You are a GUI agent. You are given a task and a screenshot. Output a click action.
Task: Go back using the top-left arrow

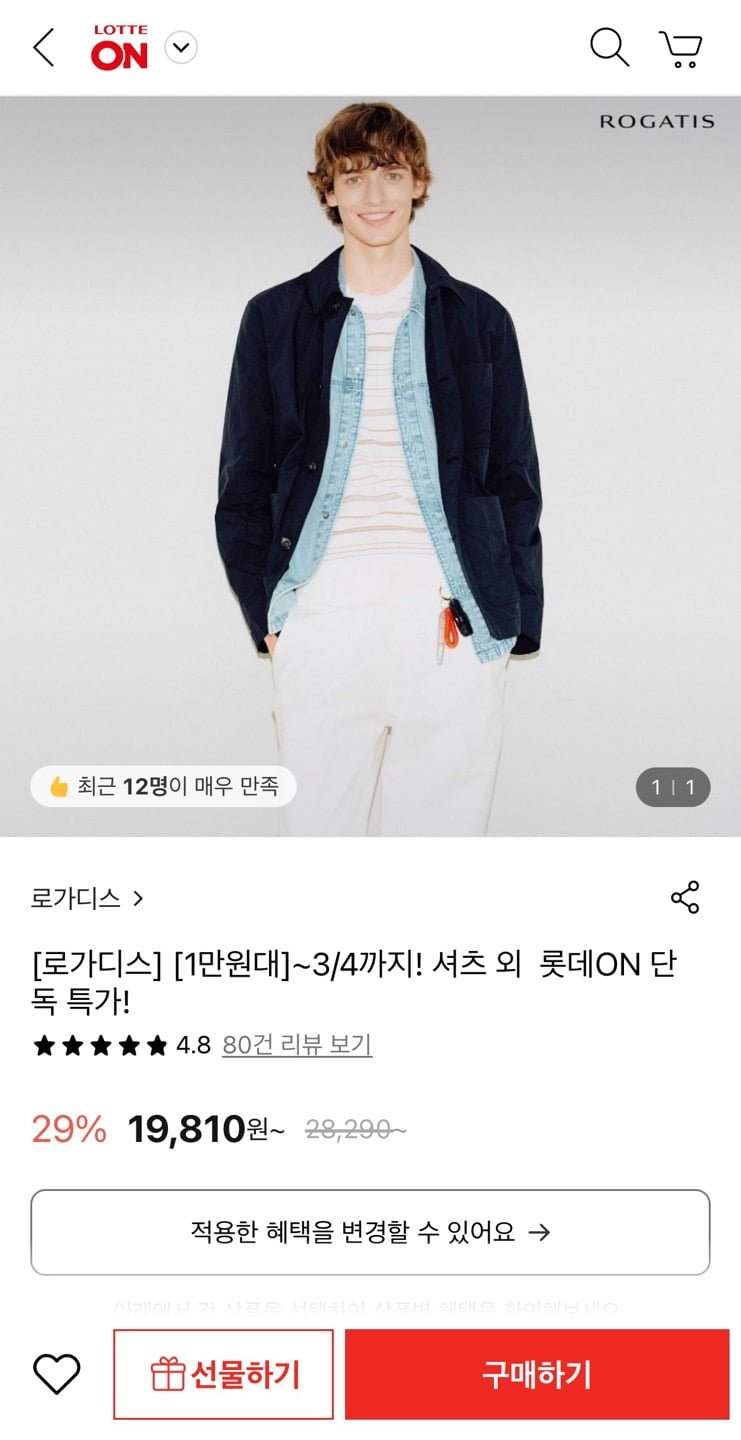[x=44, y=47]
